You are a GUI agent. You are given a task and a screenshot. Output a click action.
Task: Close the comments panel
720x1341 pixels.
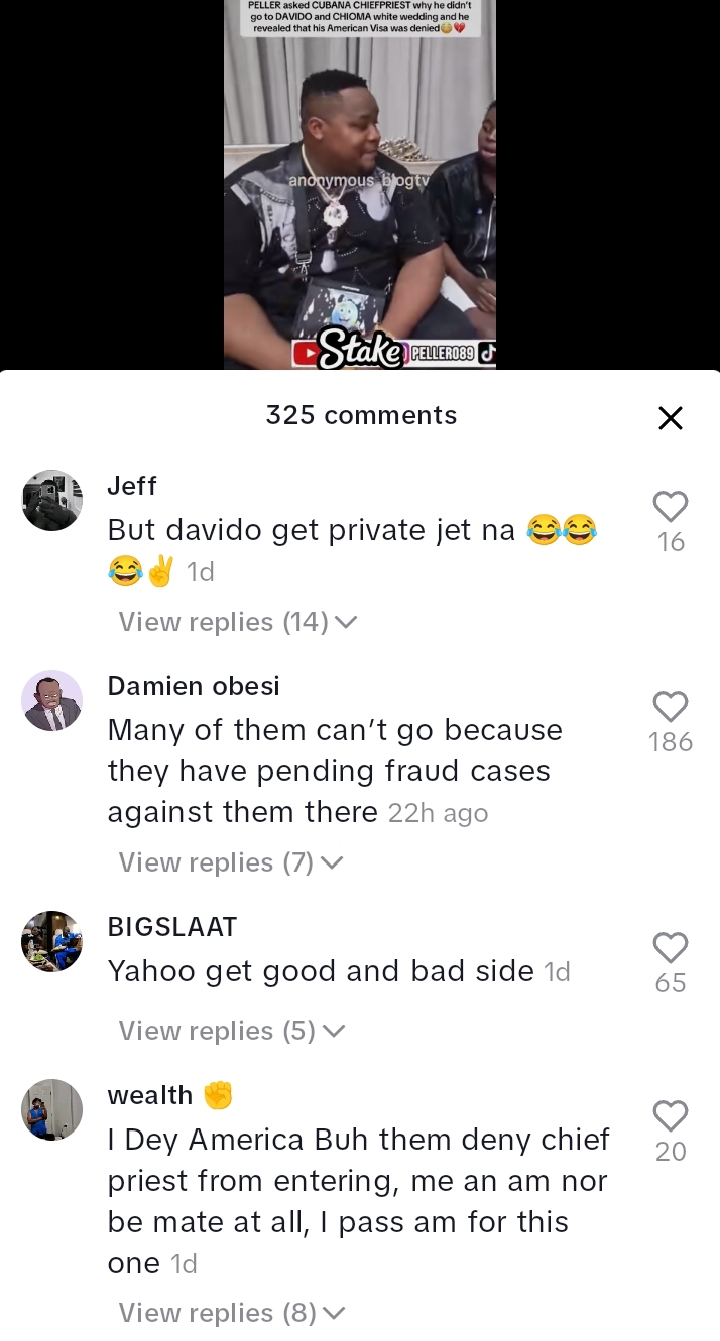670,418
